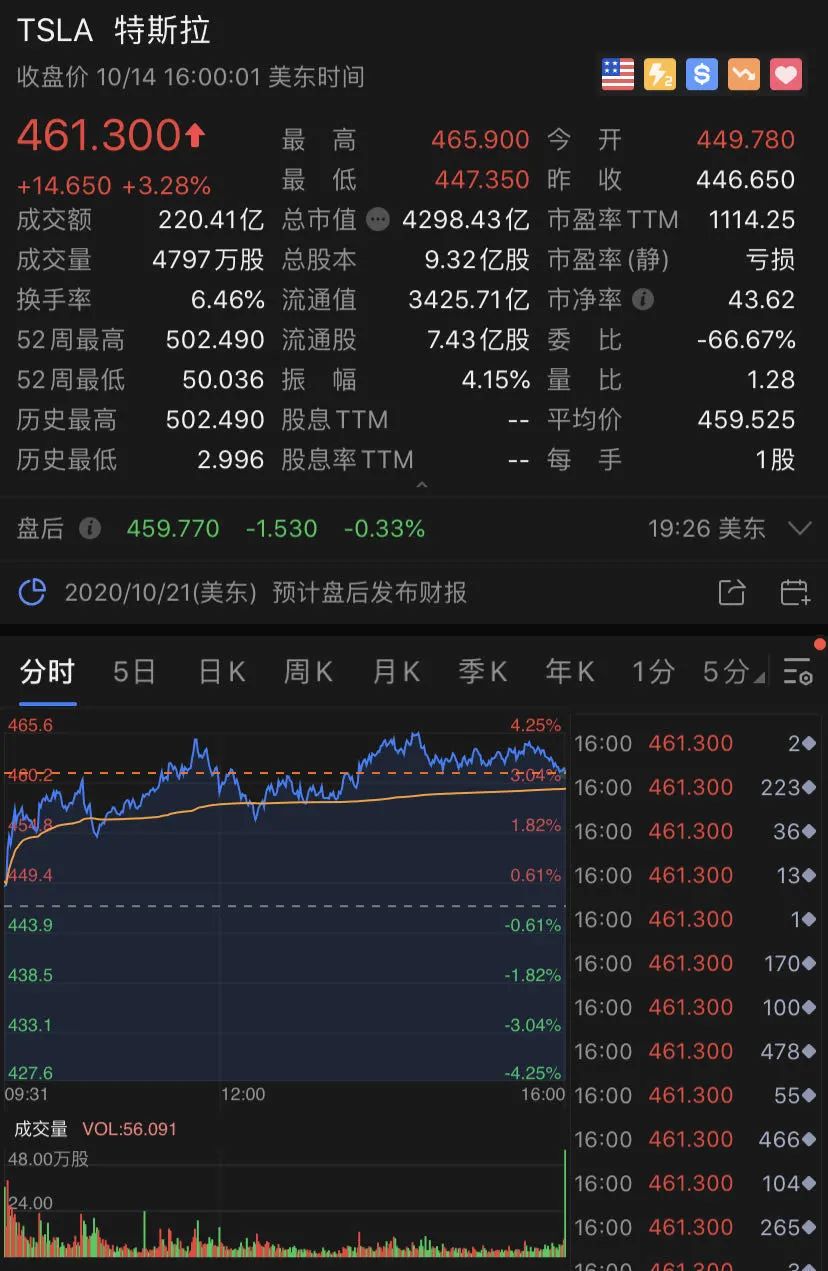Switch to the 5日 chart tab
This screenshot has width=828, height=1271.
tap(134, 672)
